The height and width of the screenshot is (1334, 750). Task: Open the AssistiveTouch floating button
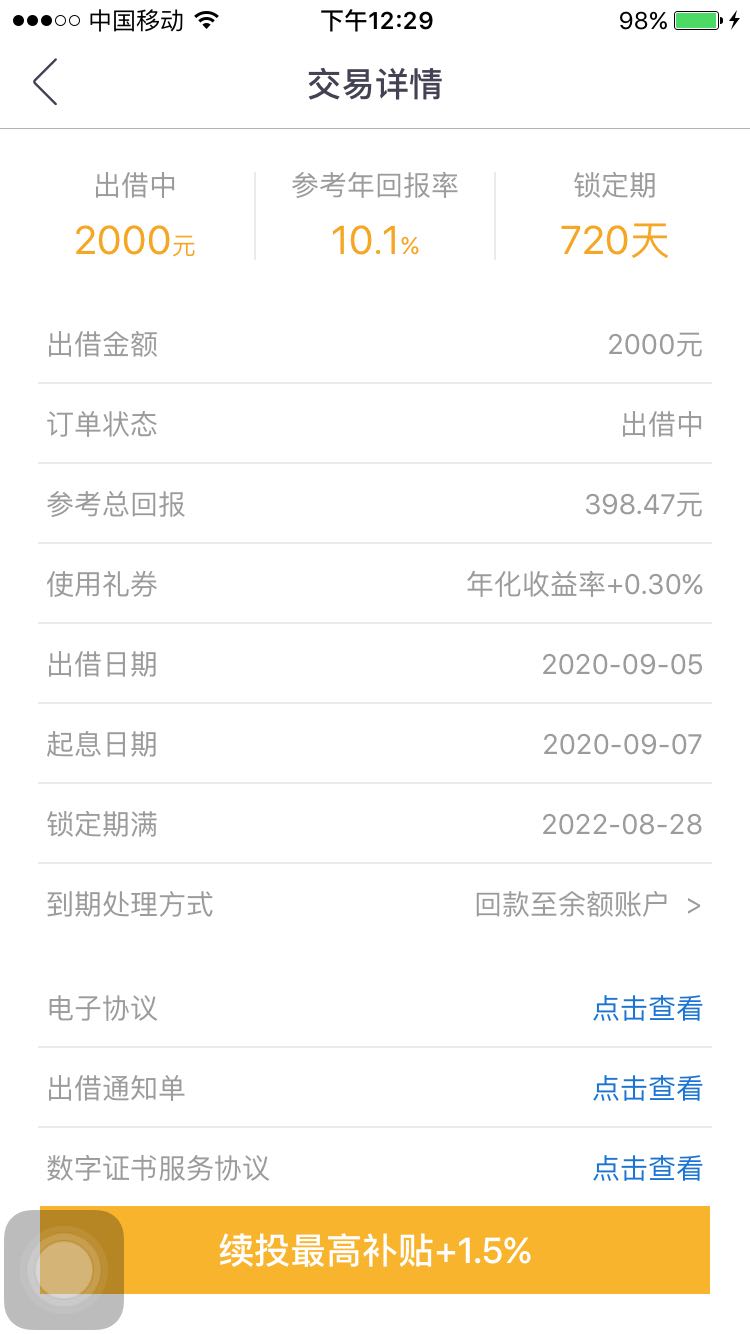65,1270
